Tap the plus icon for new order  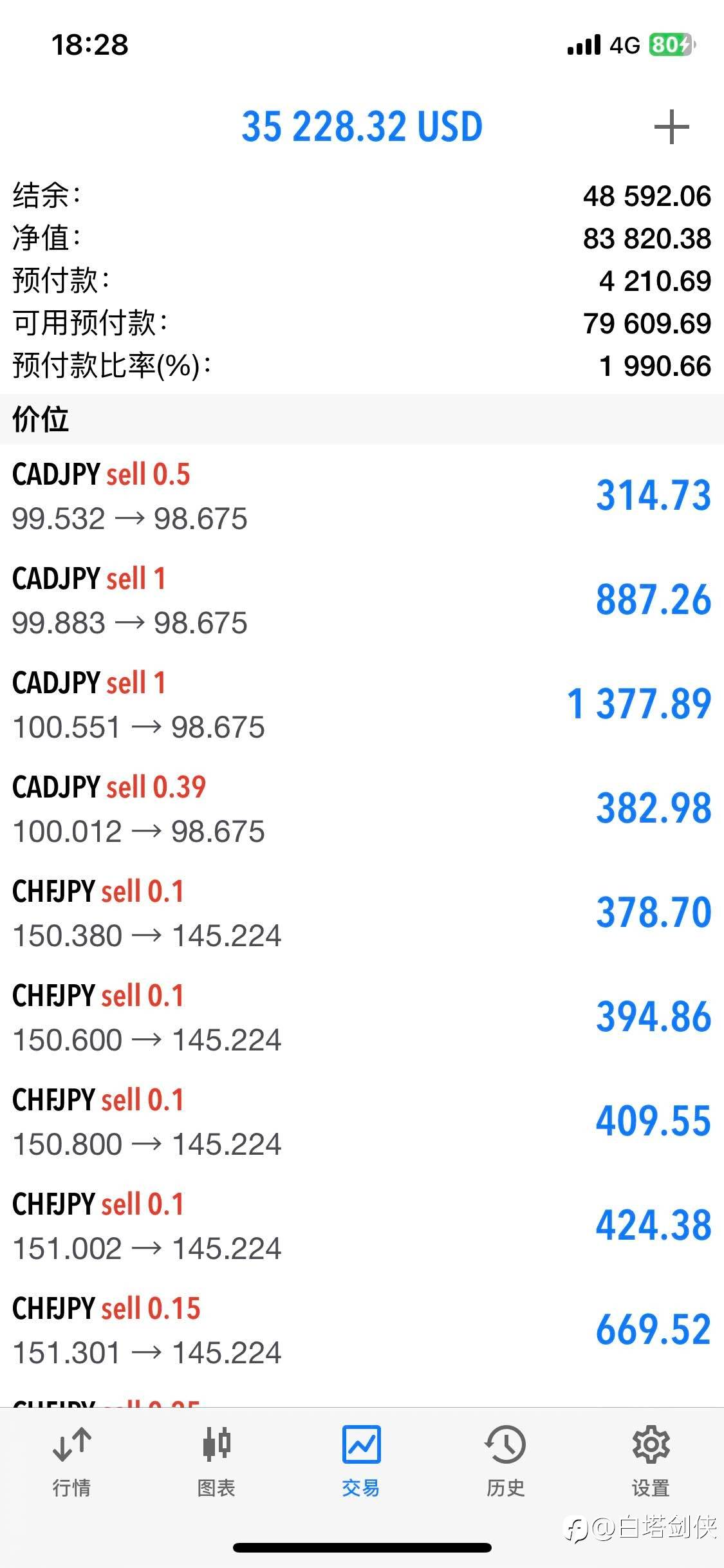[671, 127]
